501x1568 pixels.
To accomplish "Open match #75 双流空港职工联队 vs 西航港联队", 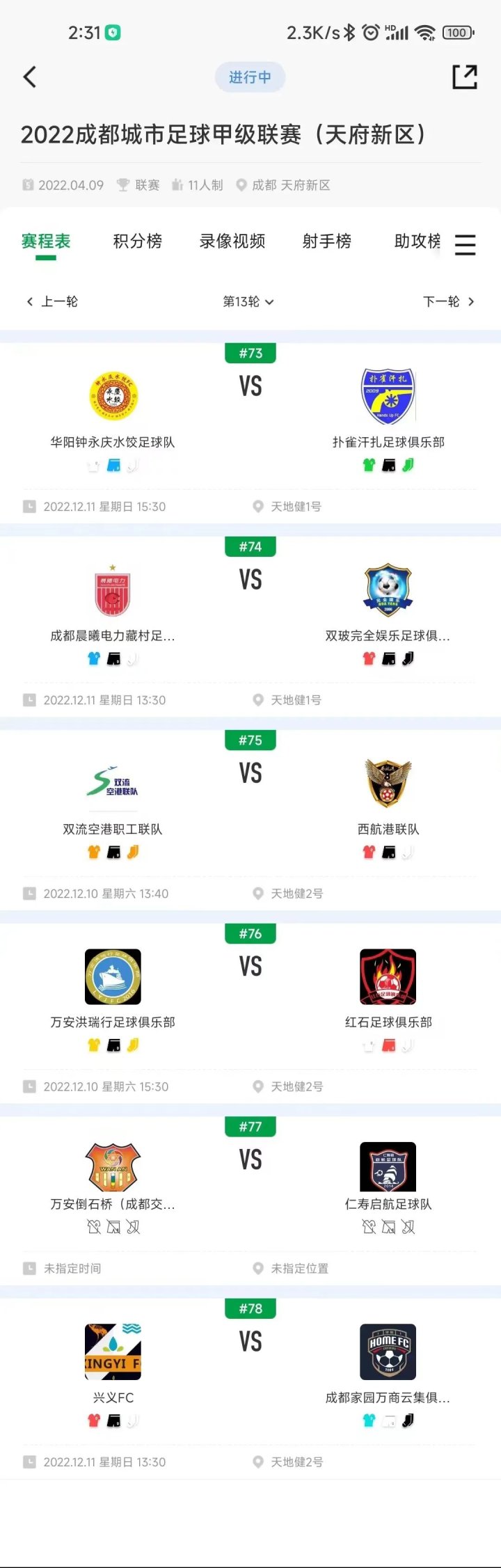I will 250,806.
